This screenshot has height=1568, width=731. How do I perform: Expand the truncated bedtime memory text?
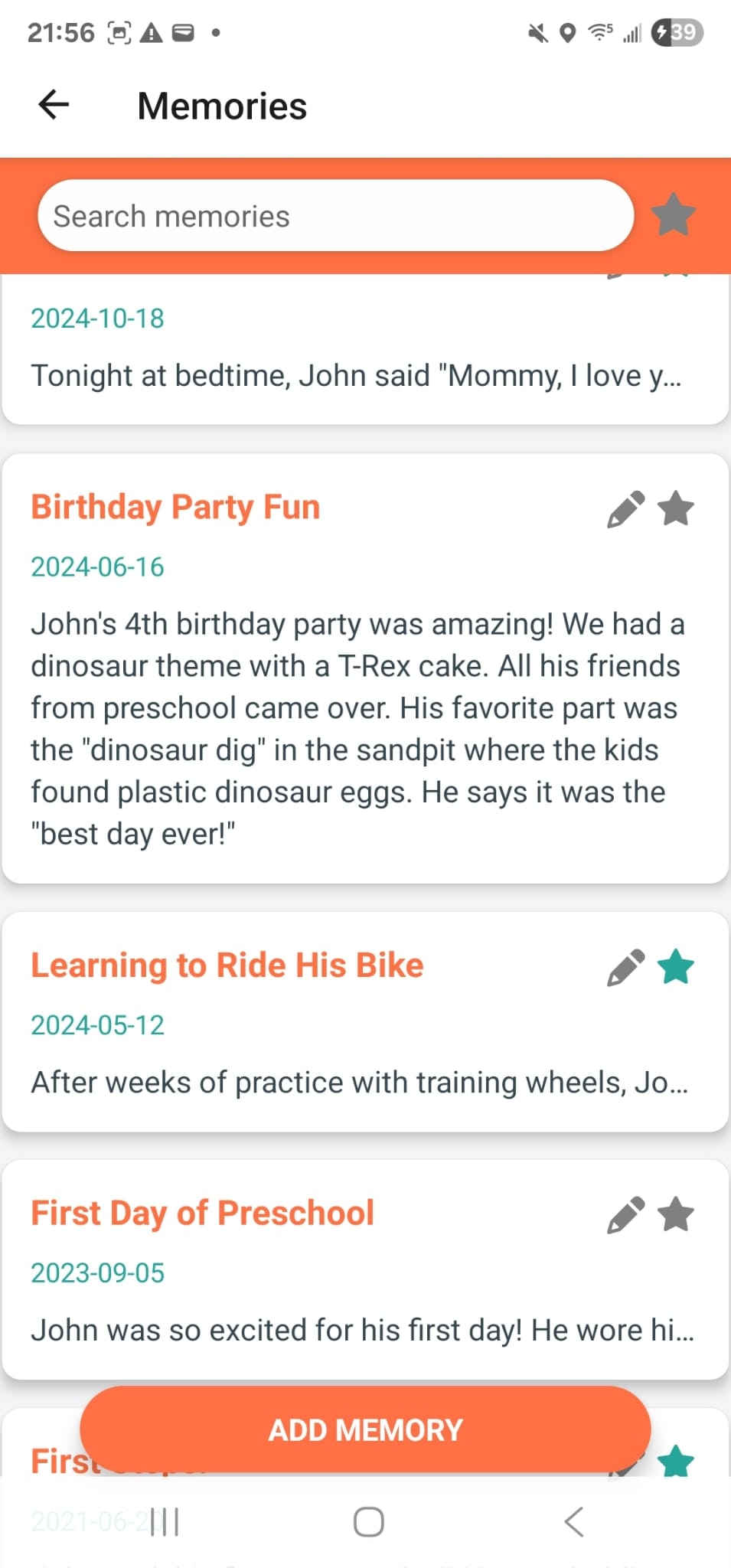coord(360,375)
